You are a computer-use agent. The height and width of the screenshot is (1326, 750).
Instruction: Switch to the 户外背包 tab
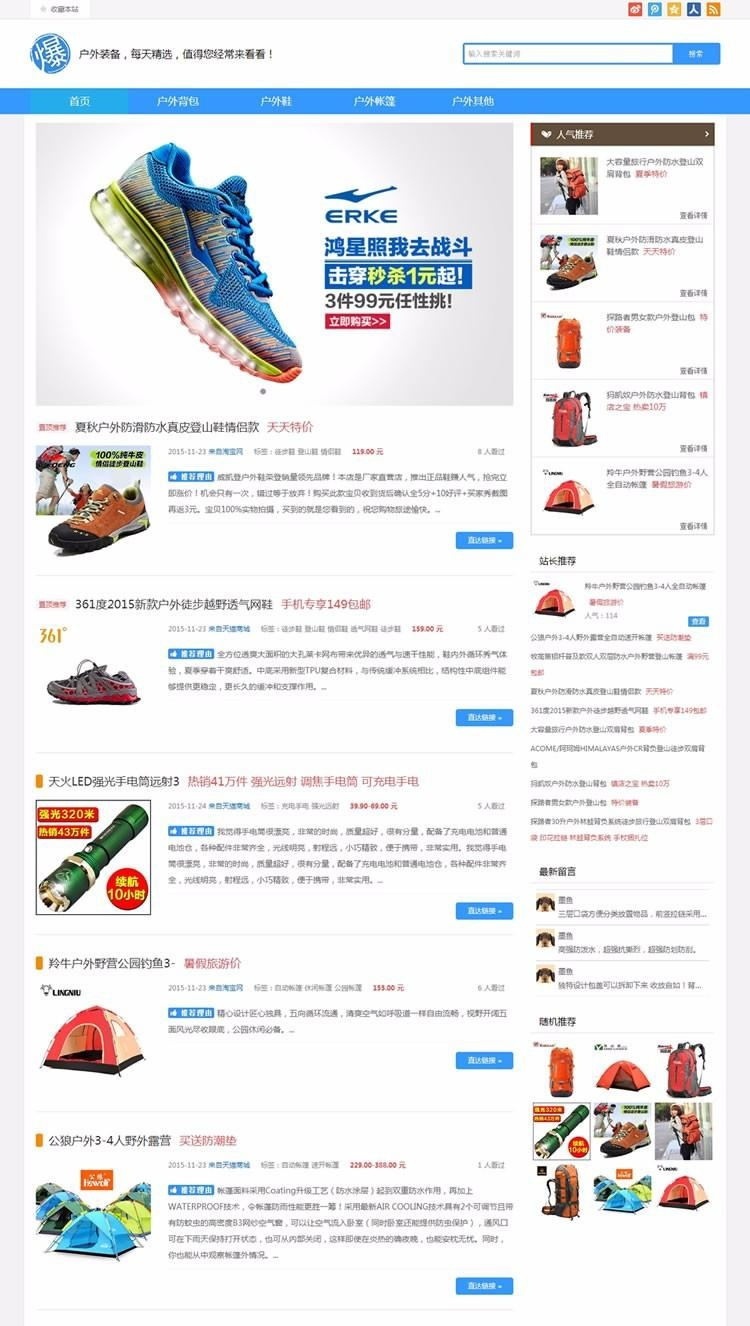(178, 101)
